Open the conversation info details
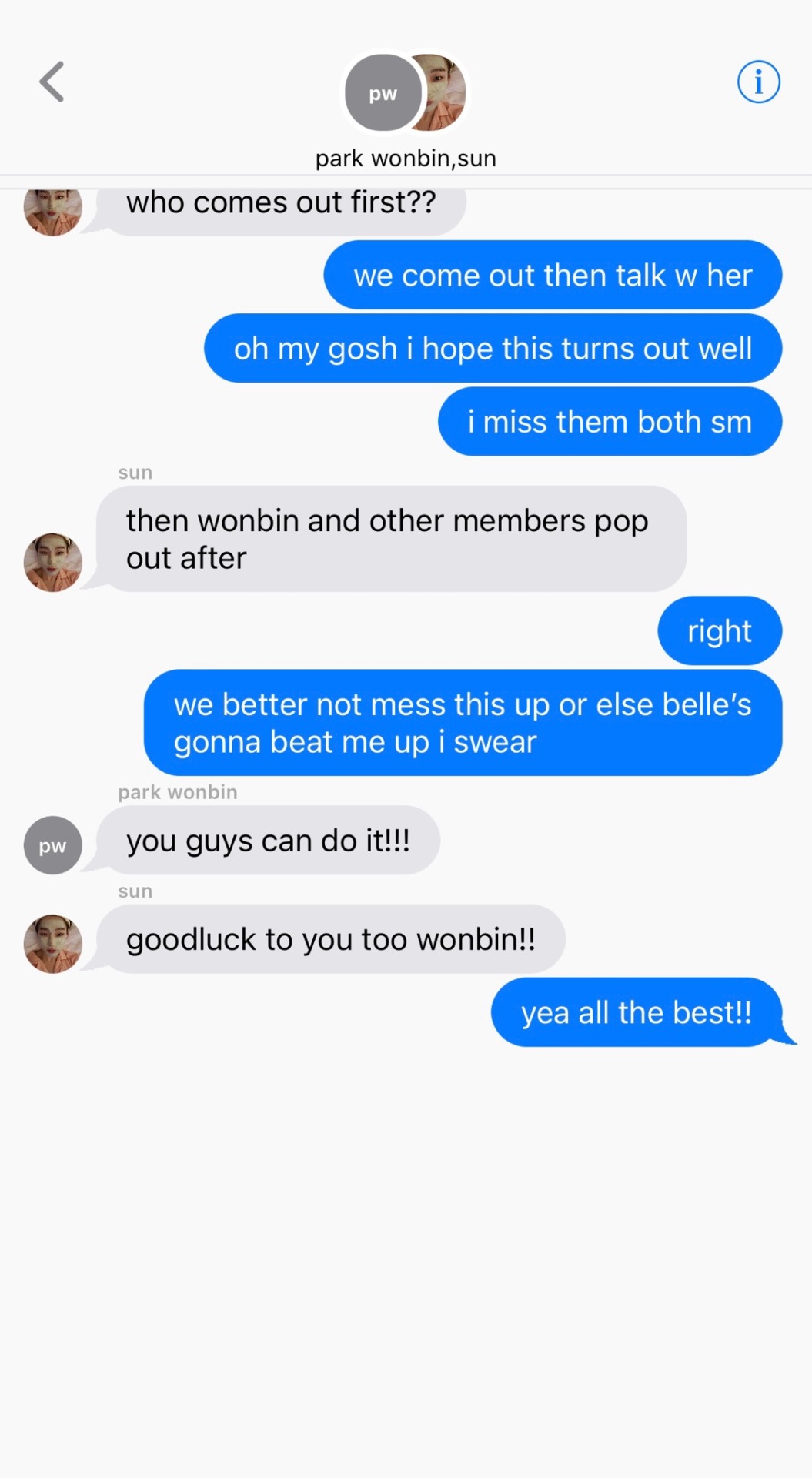Screen dimensions: 812x1478 tap(758, 82)
